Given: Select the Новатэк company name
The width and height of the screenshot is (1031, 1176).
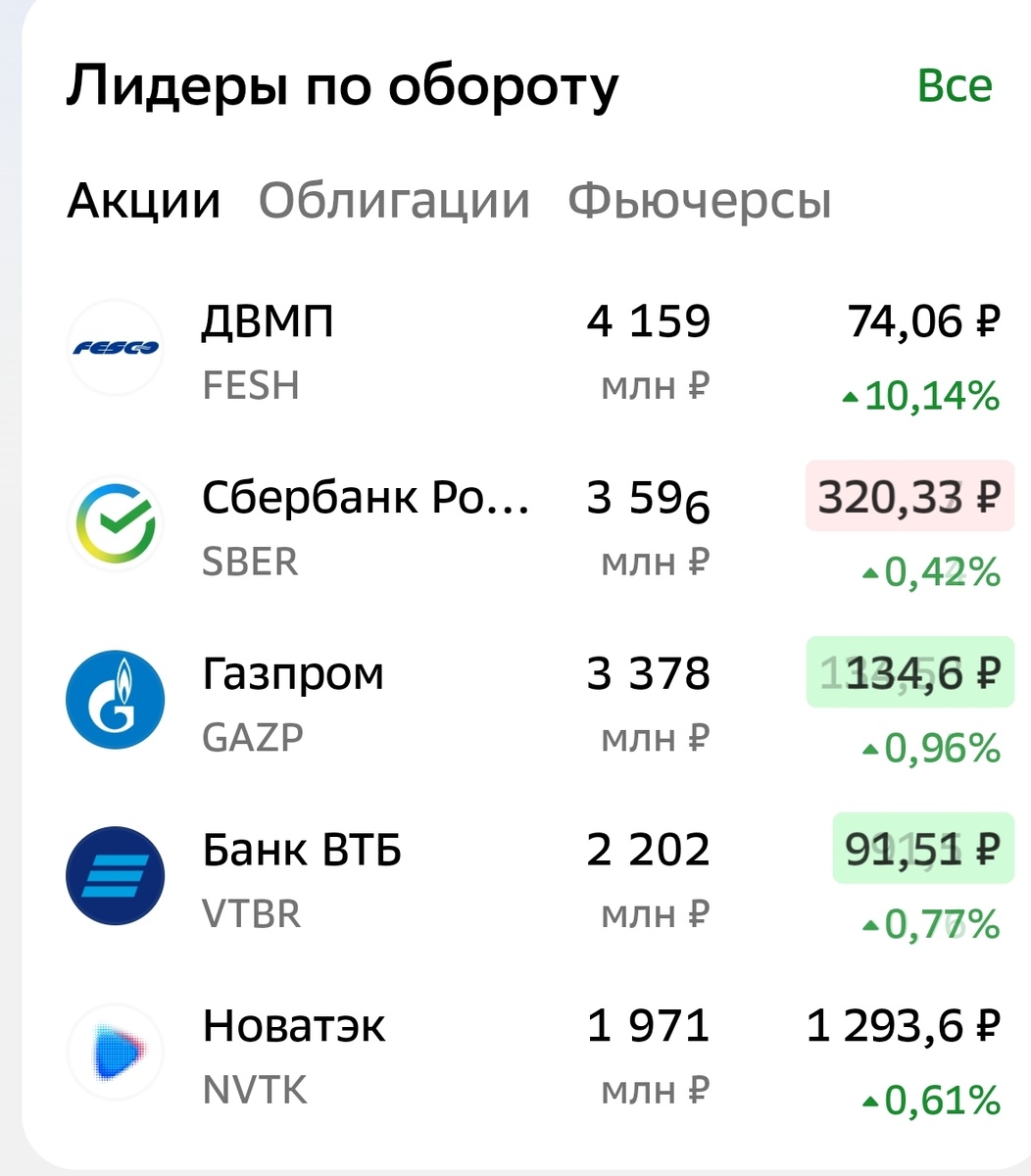Looking at the screenshot, I should (x=294, y=1024).
